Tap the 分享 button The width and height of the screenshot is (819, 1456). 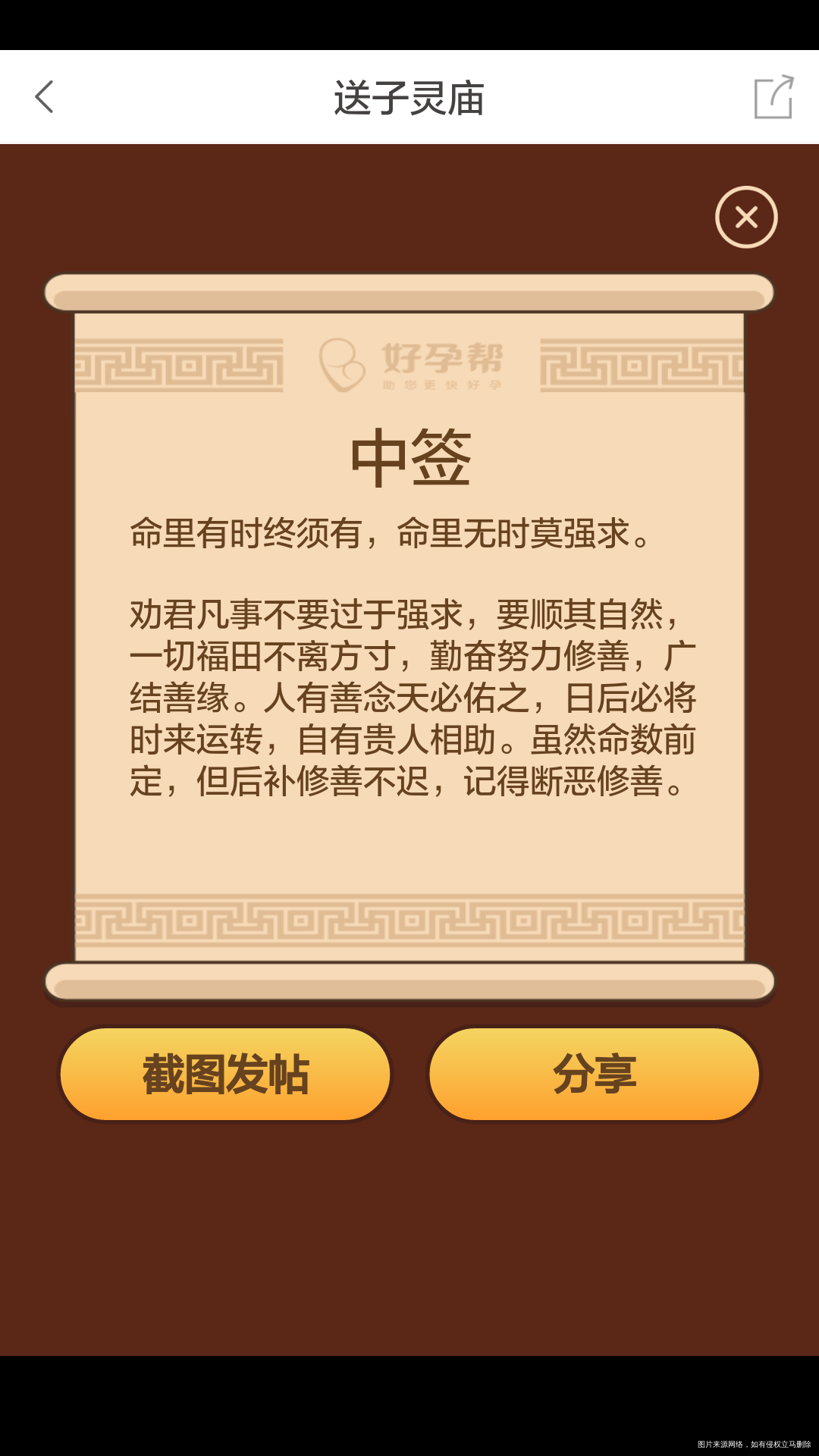click(594, 1072)
